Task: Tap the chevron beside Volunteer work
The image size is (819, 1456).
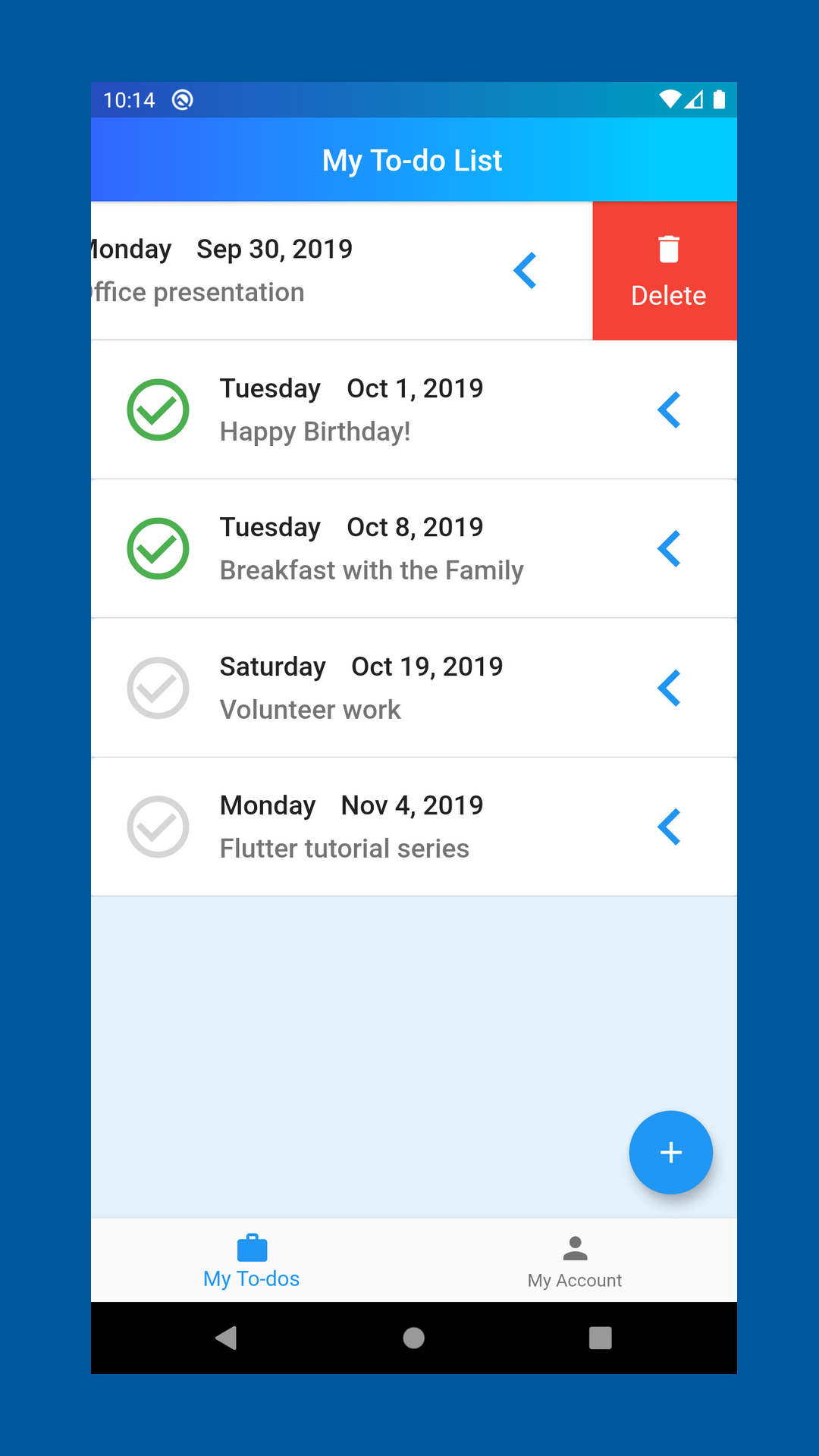Action: pos(670,688)
